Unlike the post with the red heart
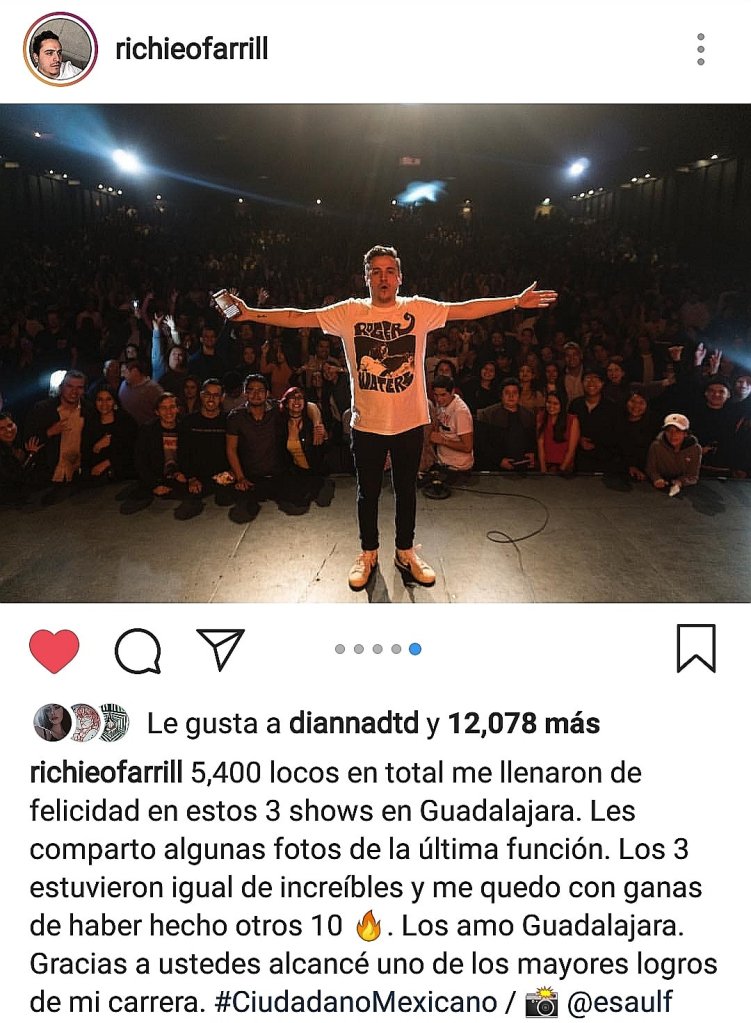This screenshot has height=1023, width=751. (x=54, y=651)
